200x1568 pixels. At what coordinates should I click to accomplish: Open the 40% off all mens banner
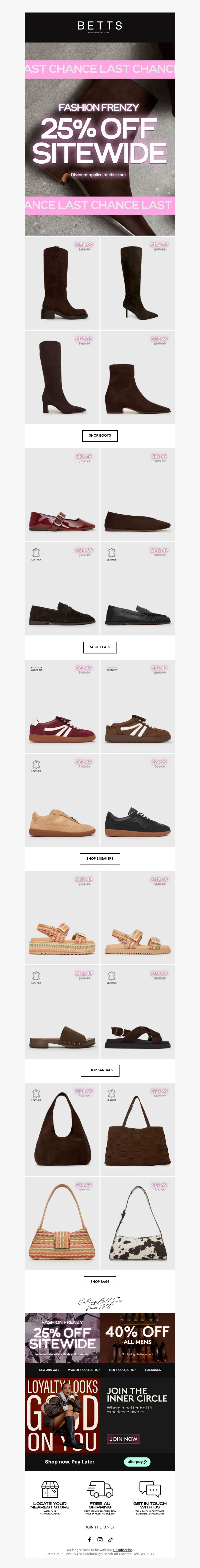point(137,1338)
